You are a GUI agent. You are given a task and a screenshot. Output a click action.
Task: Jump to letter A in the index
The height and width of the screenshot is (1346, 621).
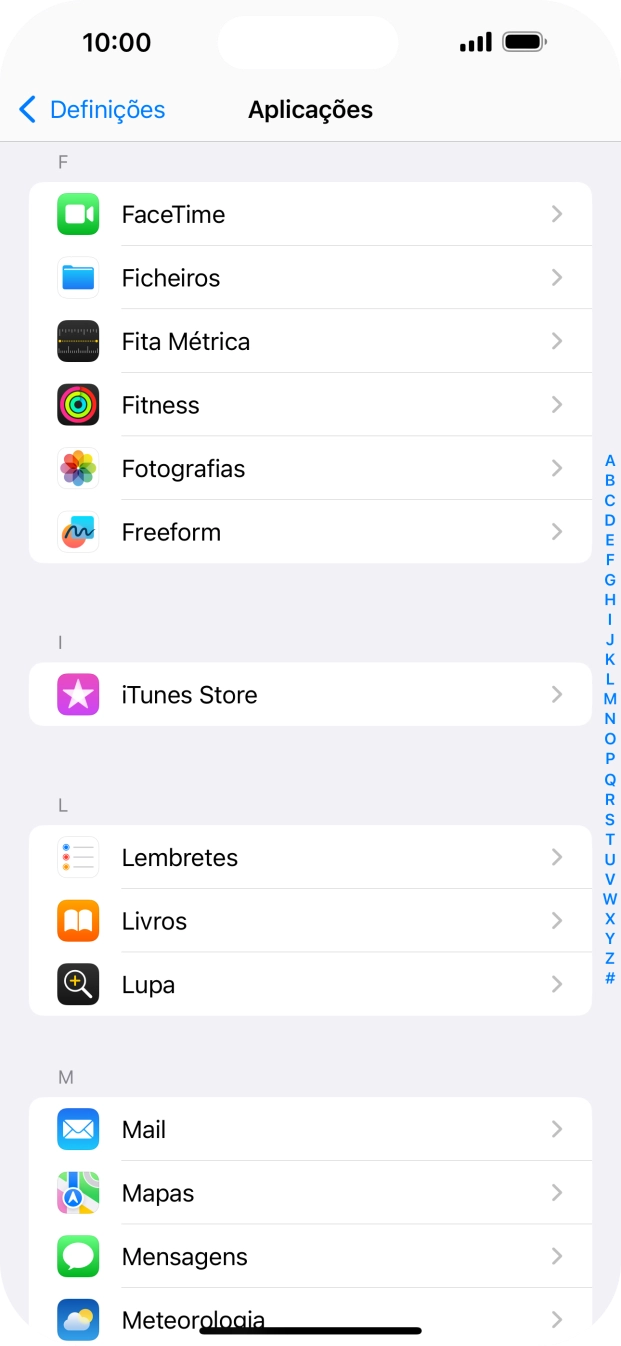click(x=610, y=461)
